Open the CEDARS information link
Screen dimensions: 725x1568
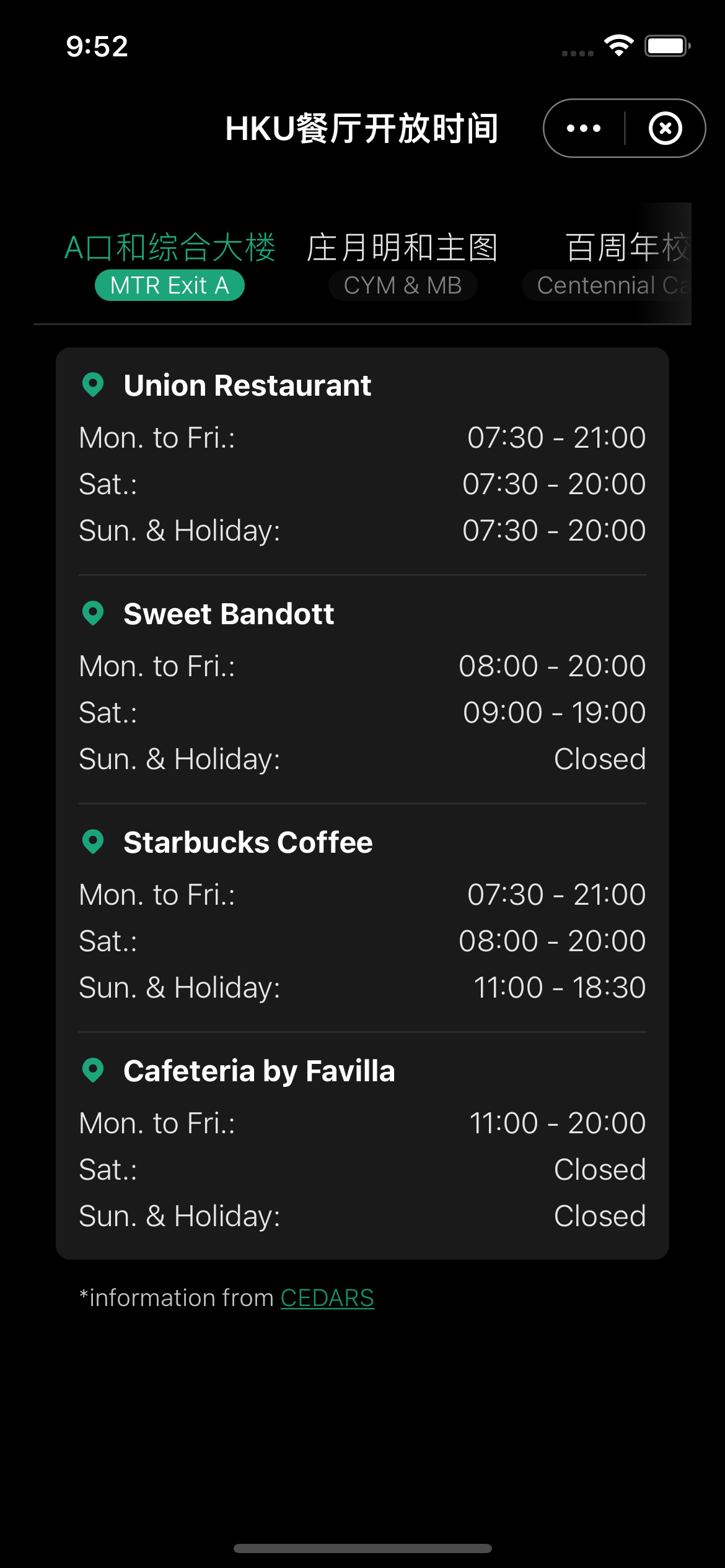[x=327, y=1297]
